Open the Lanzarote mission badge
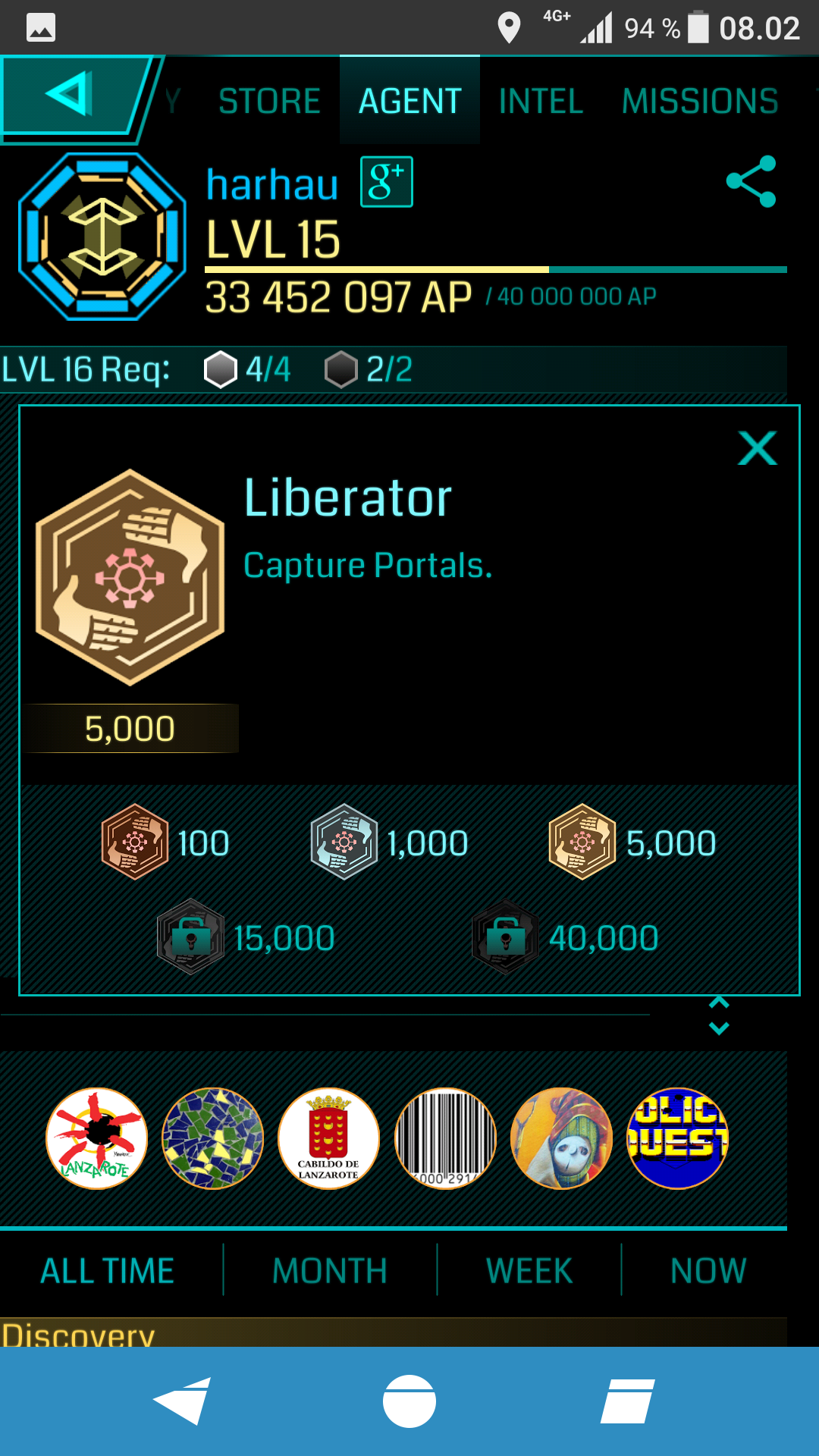819x1456 pixels. pos(96,1139)
